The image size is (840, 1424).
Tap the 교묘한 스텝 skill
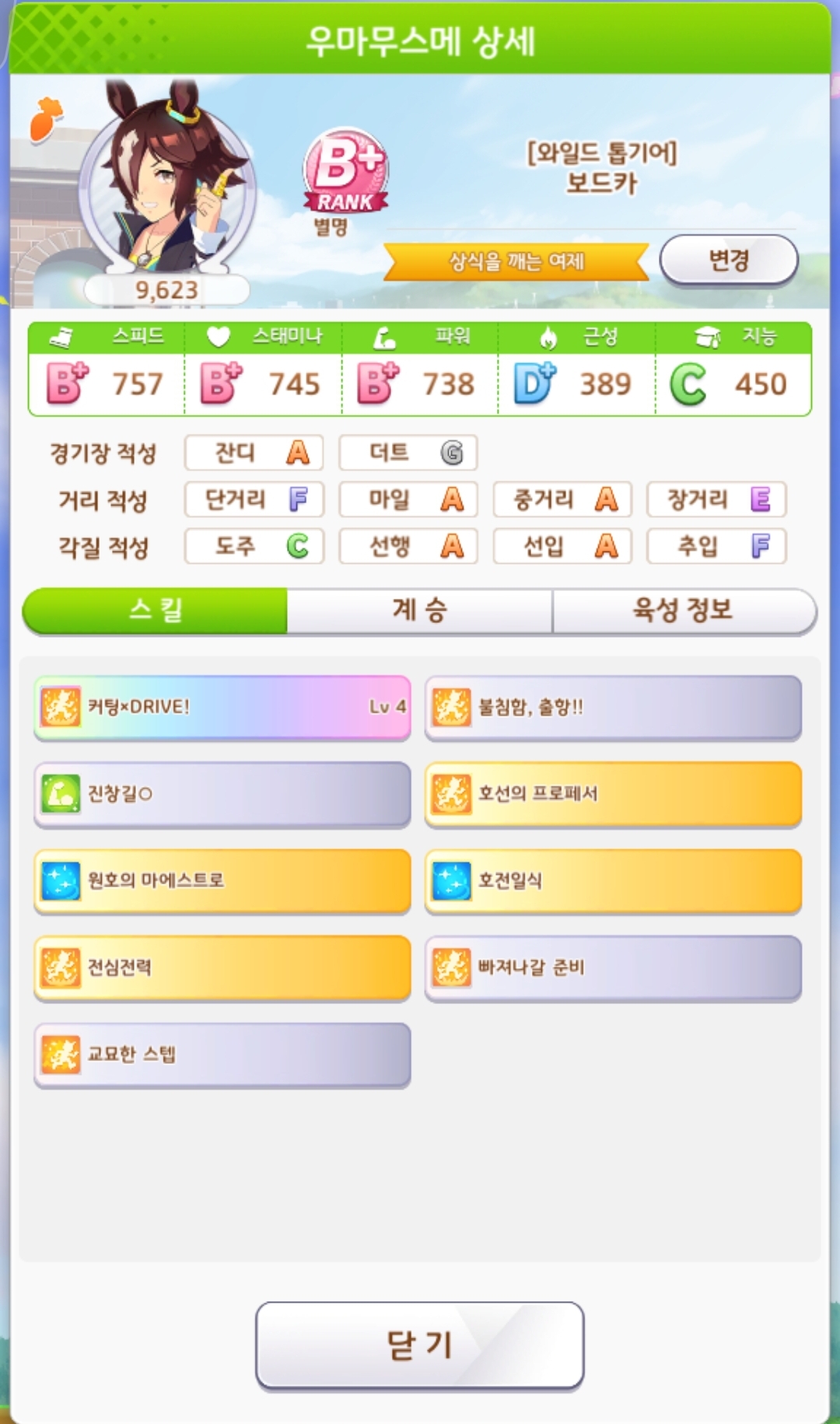(x=222, y=1055)
